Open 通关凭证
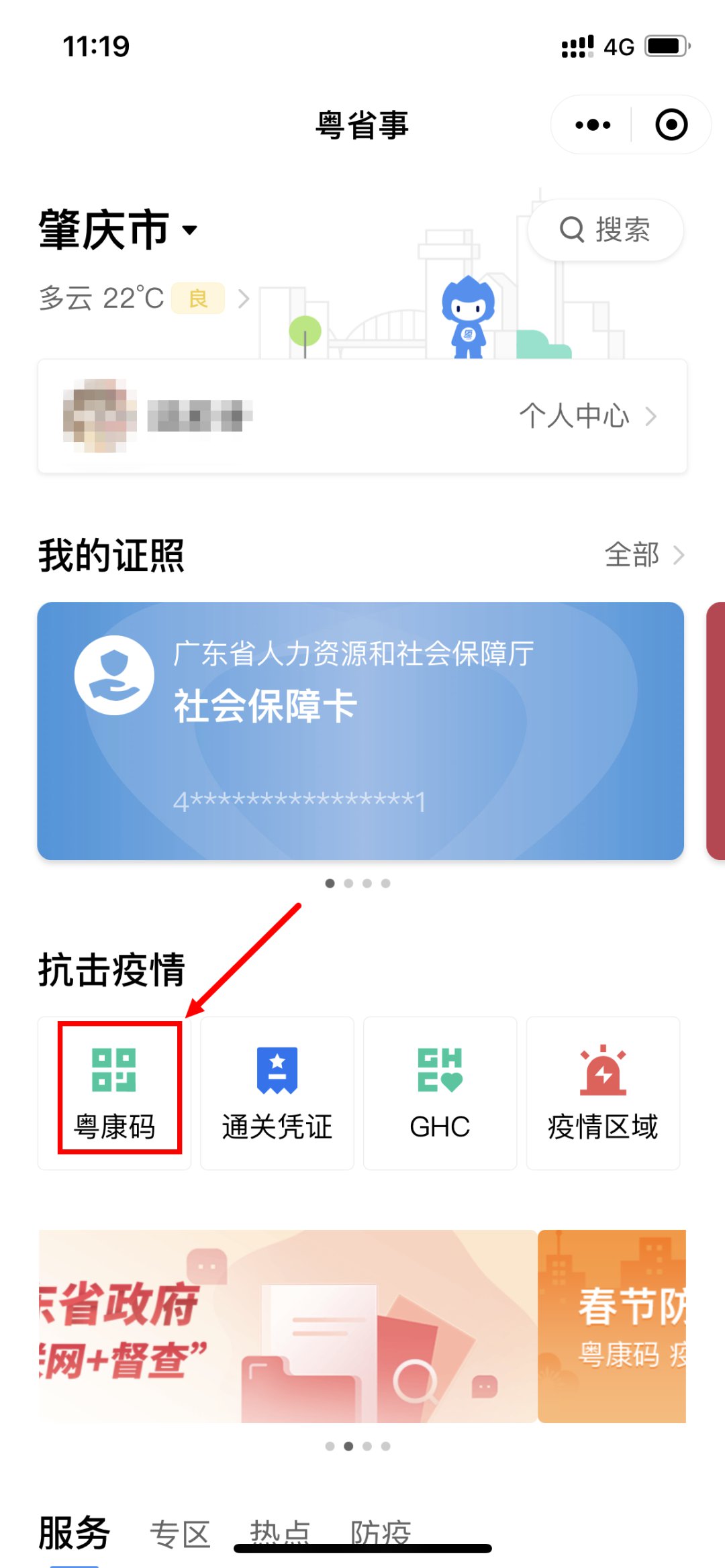725x1568 pixels. pyautogui.click(x=277, y=1093)
